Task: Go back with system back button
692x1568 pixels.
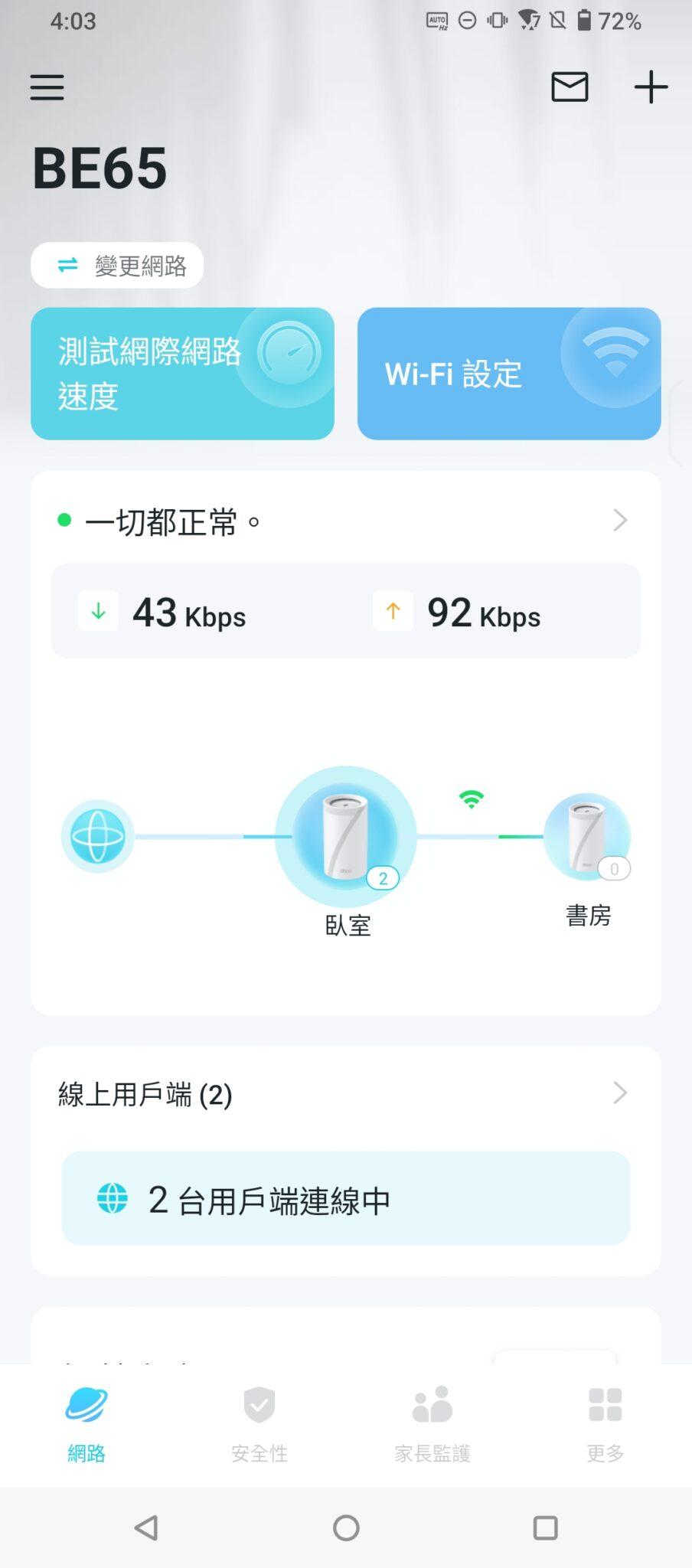Action: [145, 1528]
